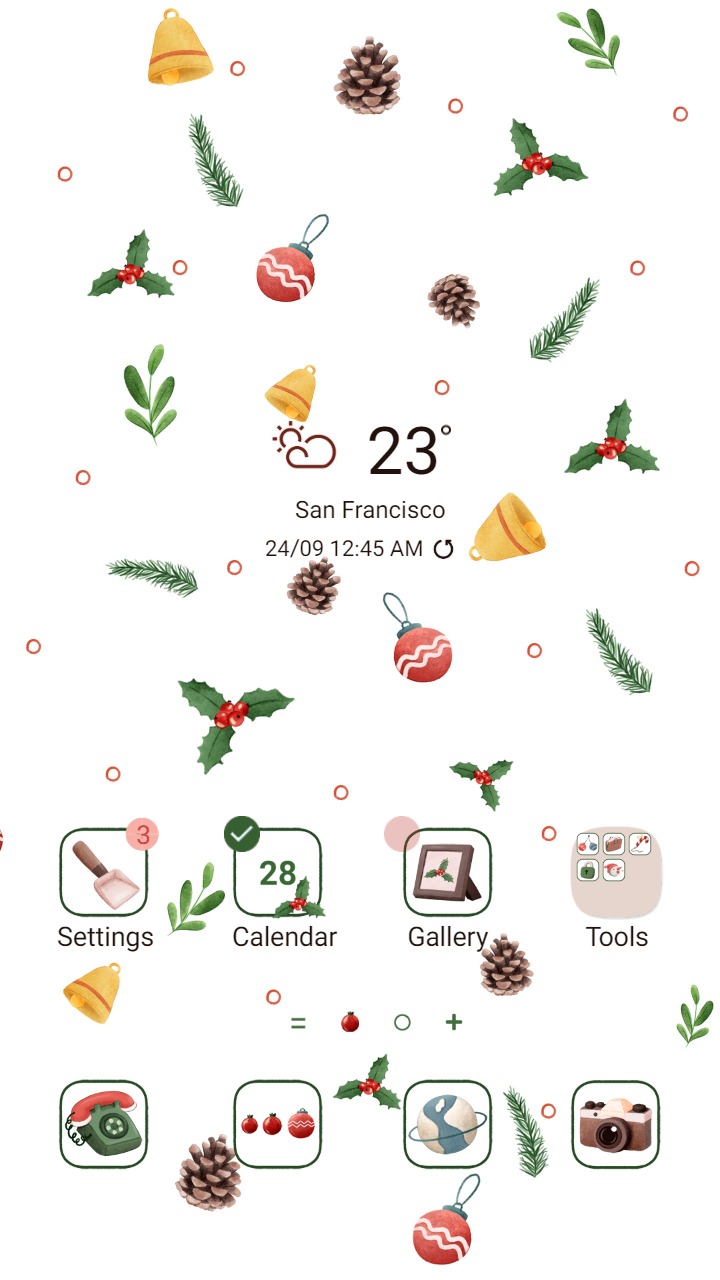Viewport: 720px width, 1280px height.
Task: Tap the San Francisco city label
Action: tap(370, 509)
